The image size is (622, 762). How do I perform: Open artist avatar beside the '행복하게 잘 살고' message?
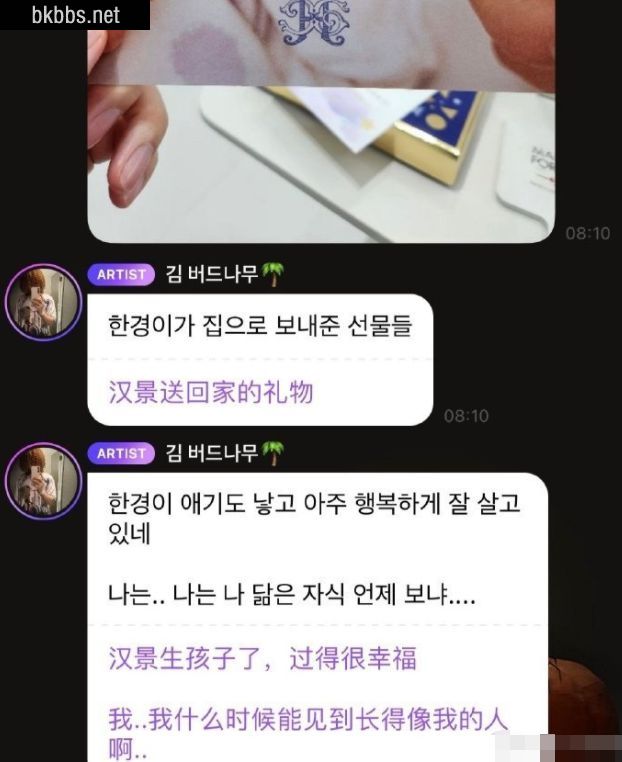click(42, 481)
